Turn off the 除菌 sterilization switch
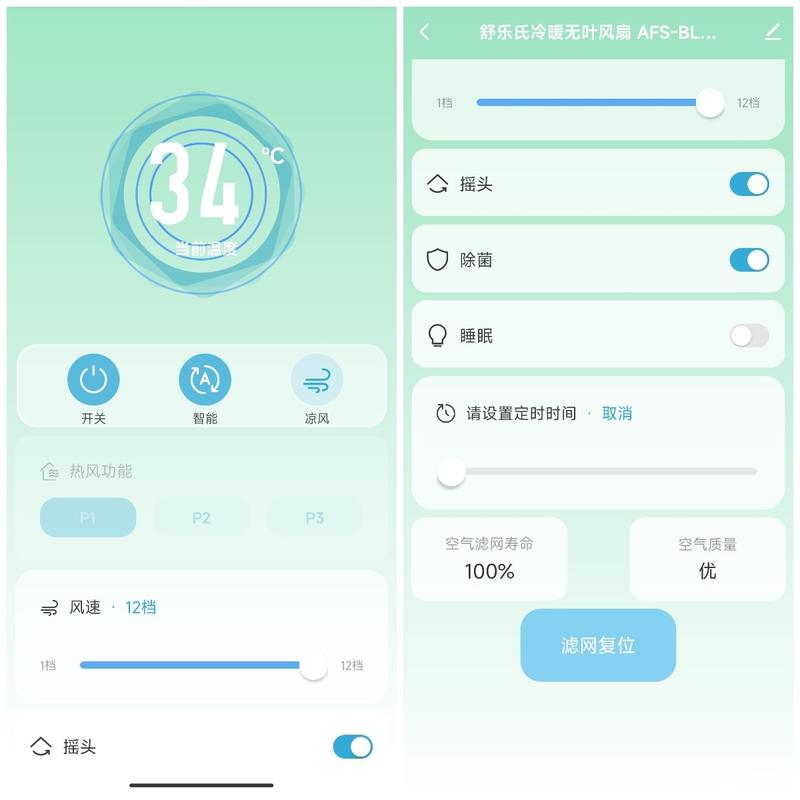800x800 pixels. [749, 260]
